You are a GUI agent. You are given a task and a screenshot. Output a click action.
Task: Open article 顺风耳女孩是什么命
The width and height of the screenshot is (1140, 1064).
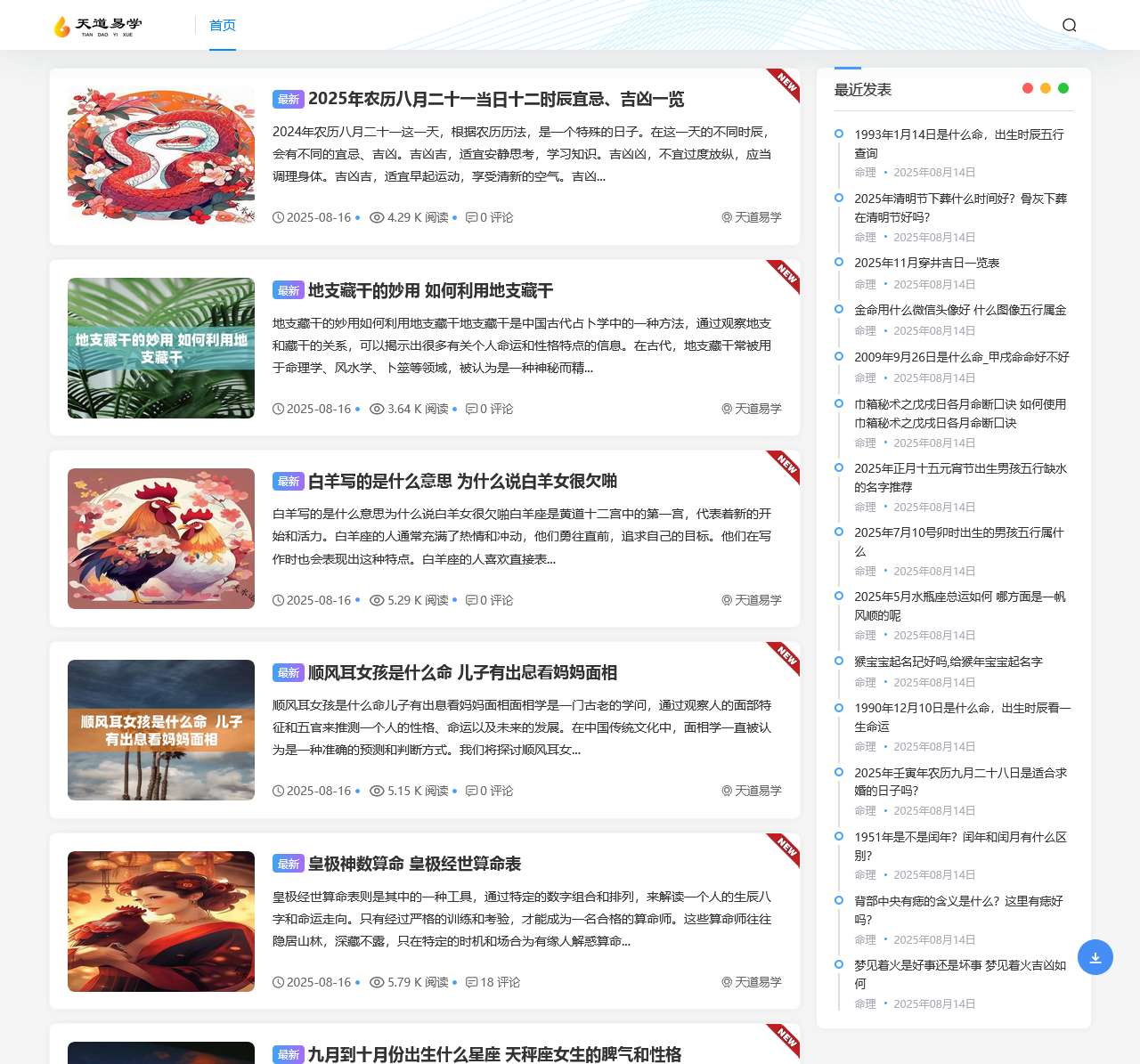tap(462, 672)
